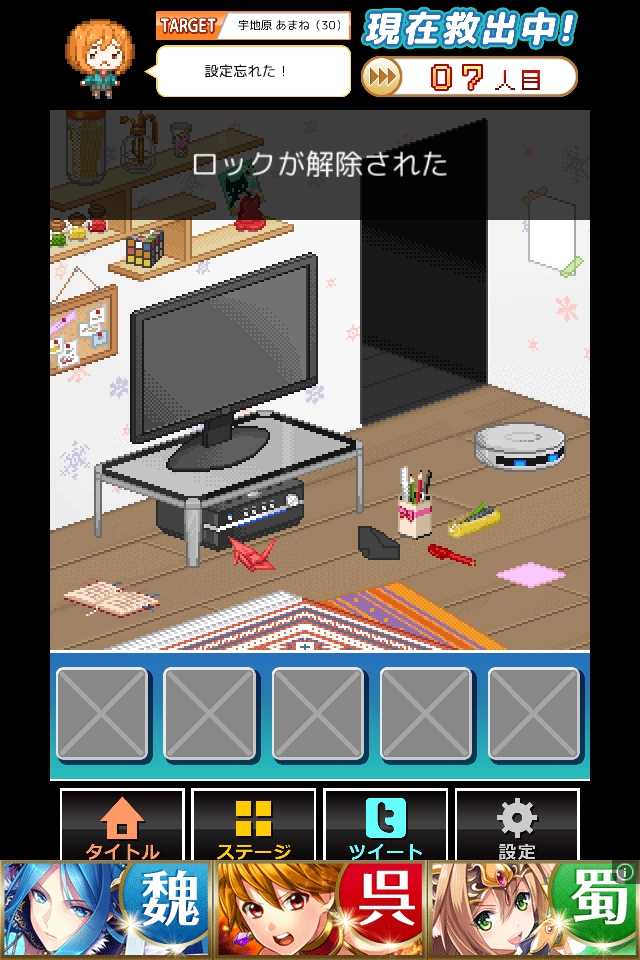Select the first empty inventory slot

[102, 714]
